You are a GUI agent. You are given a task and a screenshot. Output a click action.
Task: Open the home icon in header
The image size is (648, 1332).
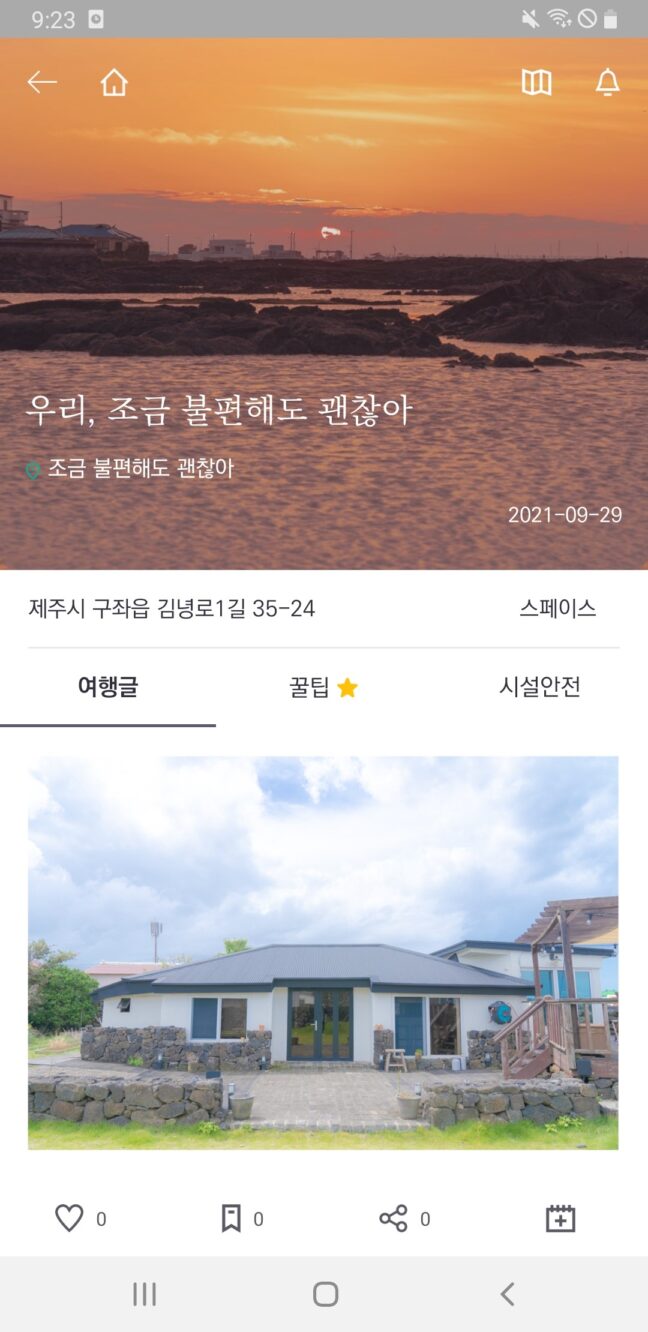(114, 83)
